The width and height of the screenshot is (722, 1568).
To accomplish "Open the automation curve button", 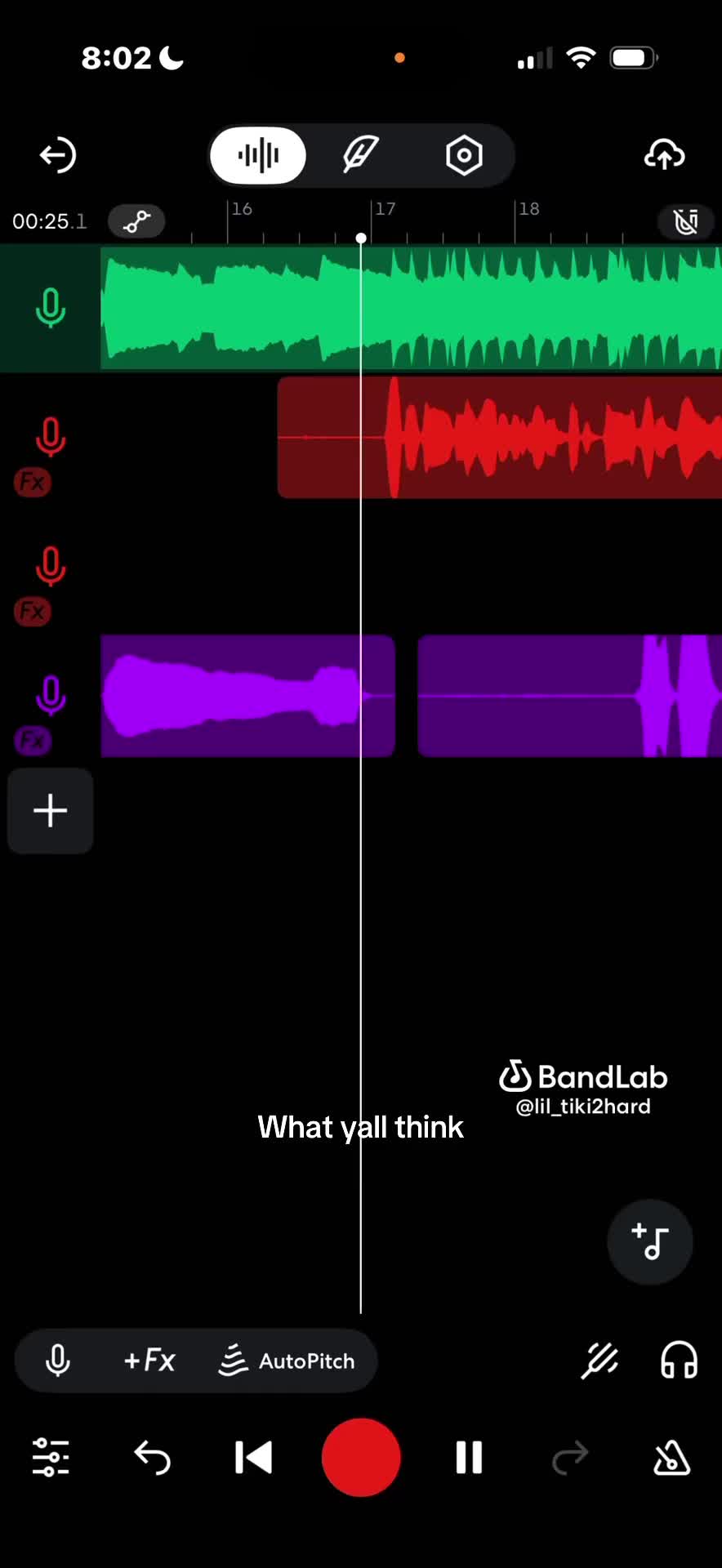I will click(x=137, y=221).
